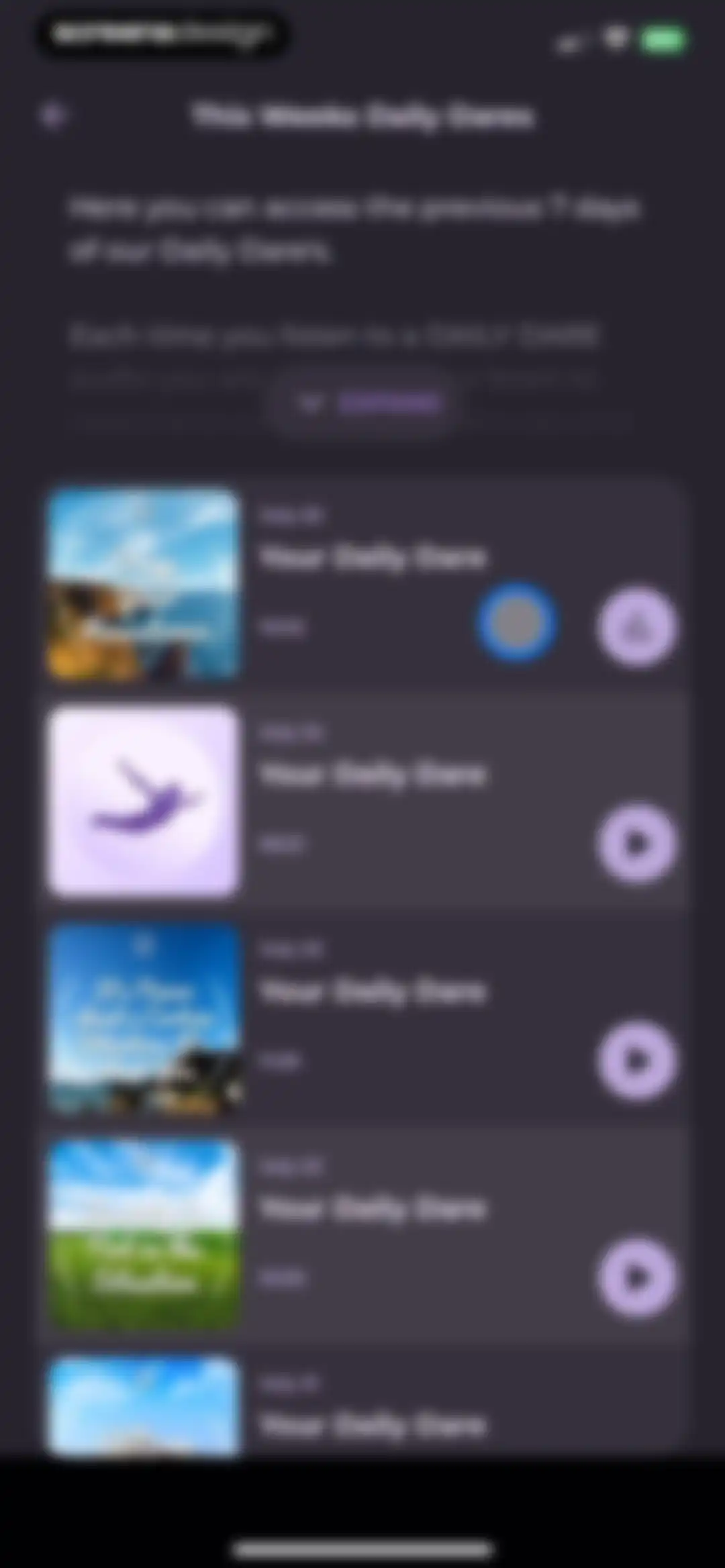
Task: Tap the round purple button beside the seaside cliff thumbnail
Action: [637, 627]
